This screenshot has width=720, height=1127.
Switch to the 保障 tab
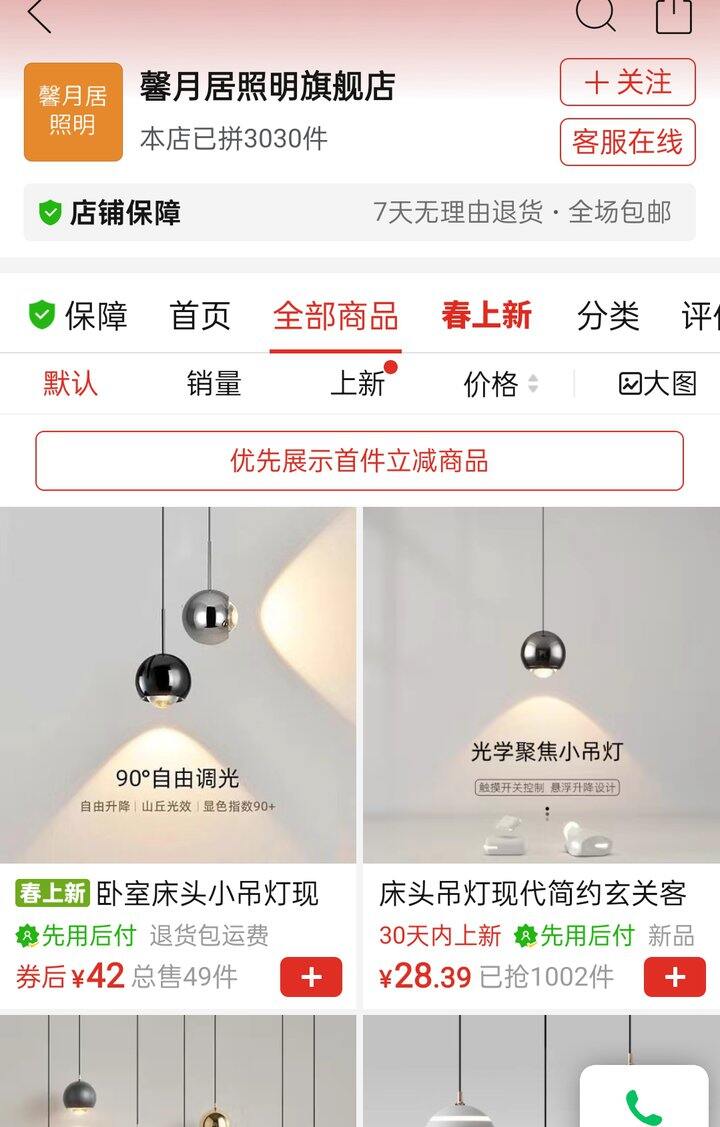coord(78,316)
